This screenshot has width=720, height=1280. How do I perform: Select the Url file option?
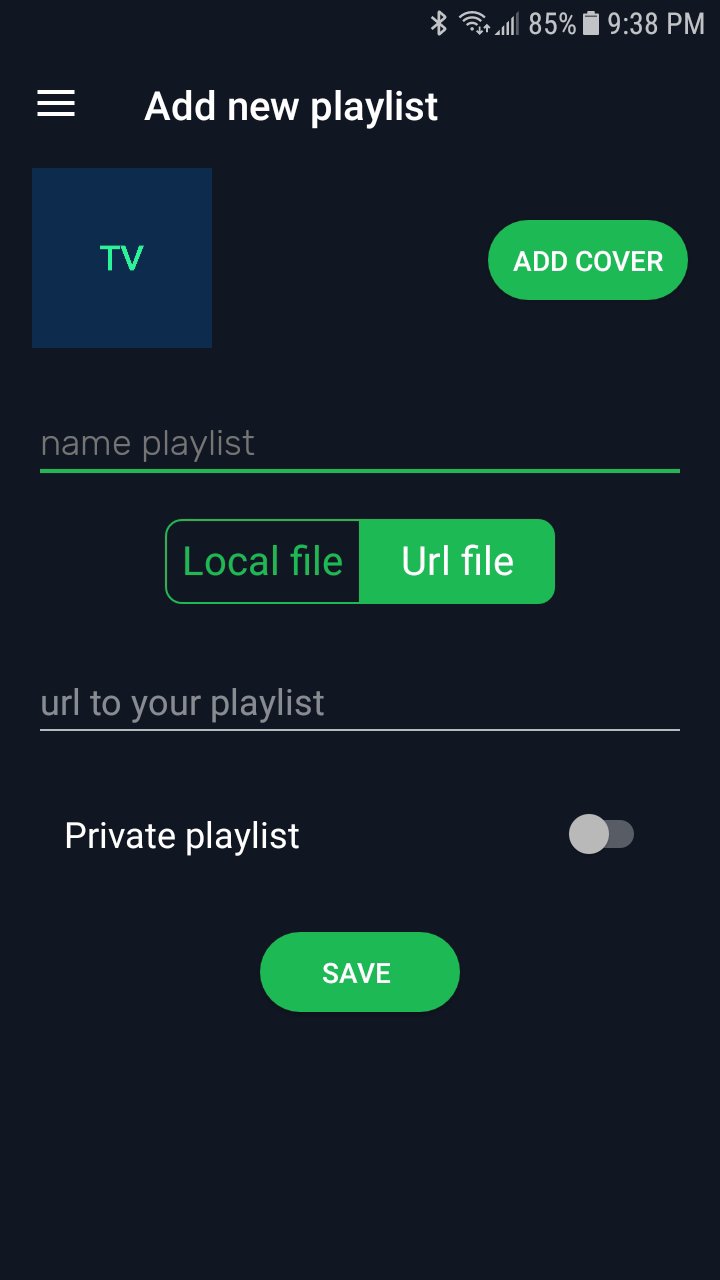point(456,561)
